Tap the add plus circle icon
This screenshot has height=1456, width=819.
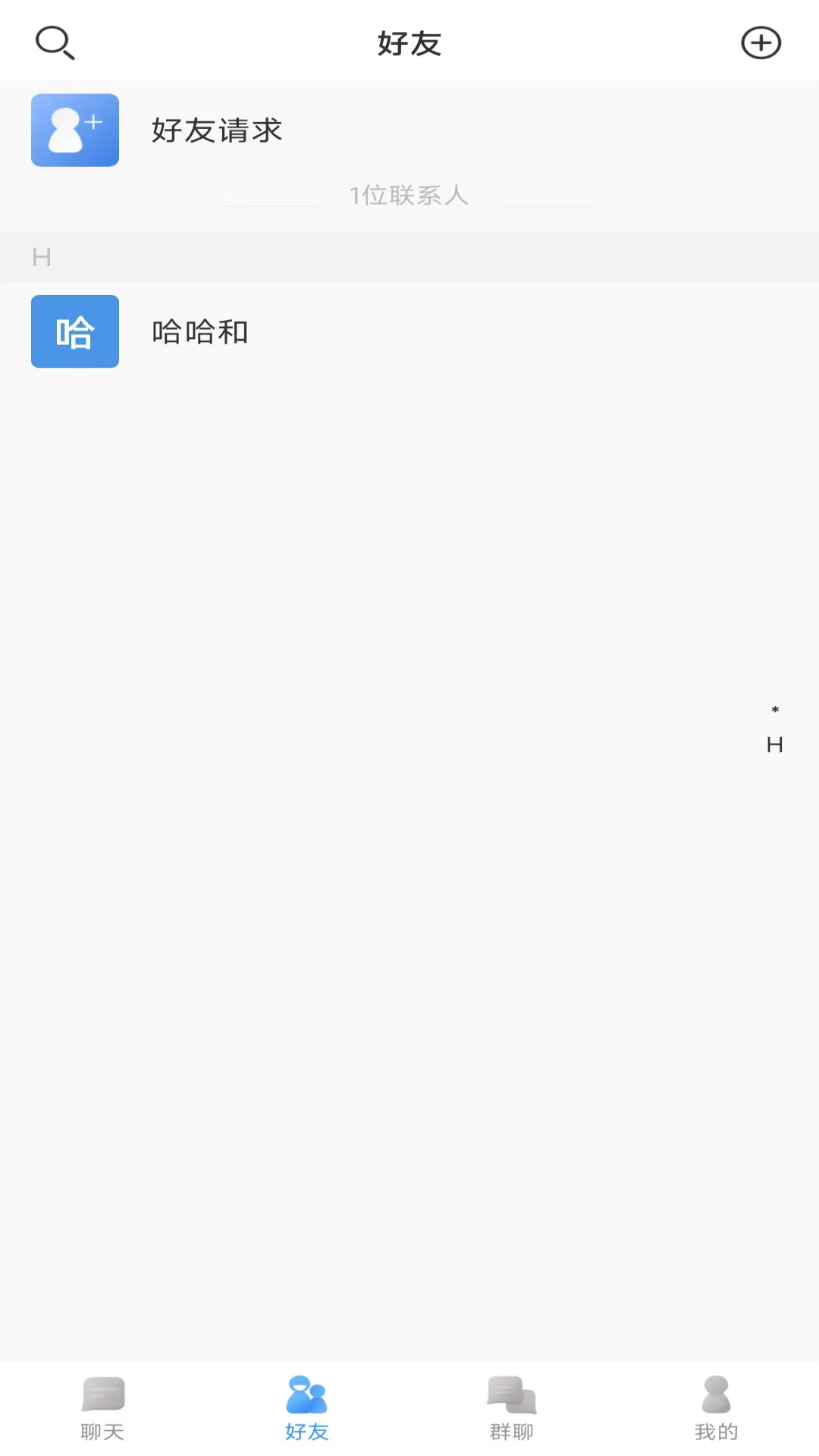click(x=761, y=42)
